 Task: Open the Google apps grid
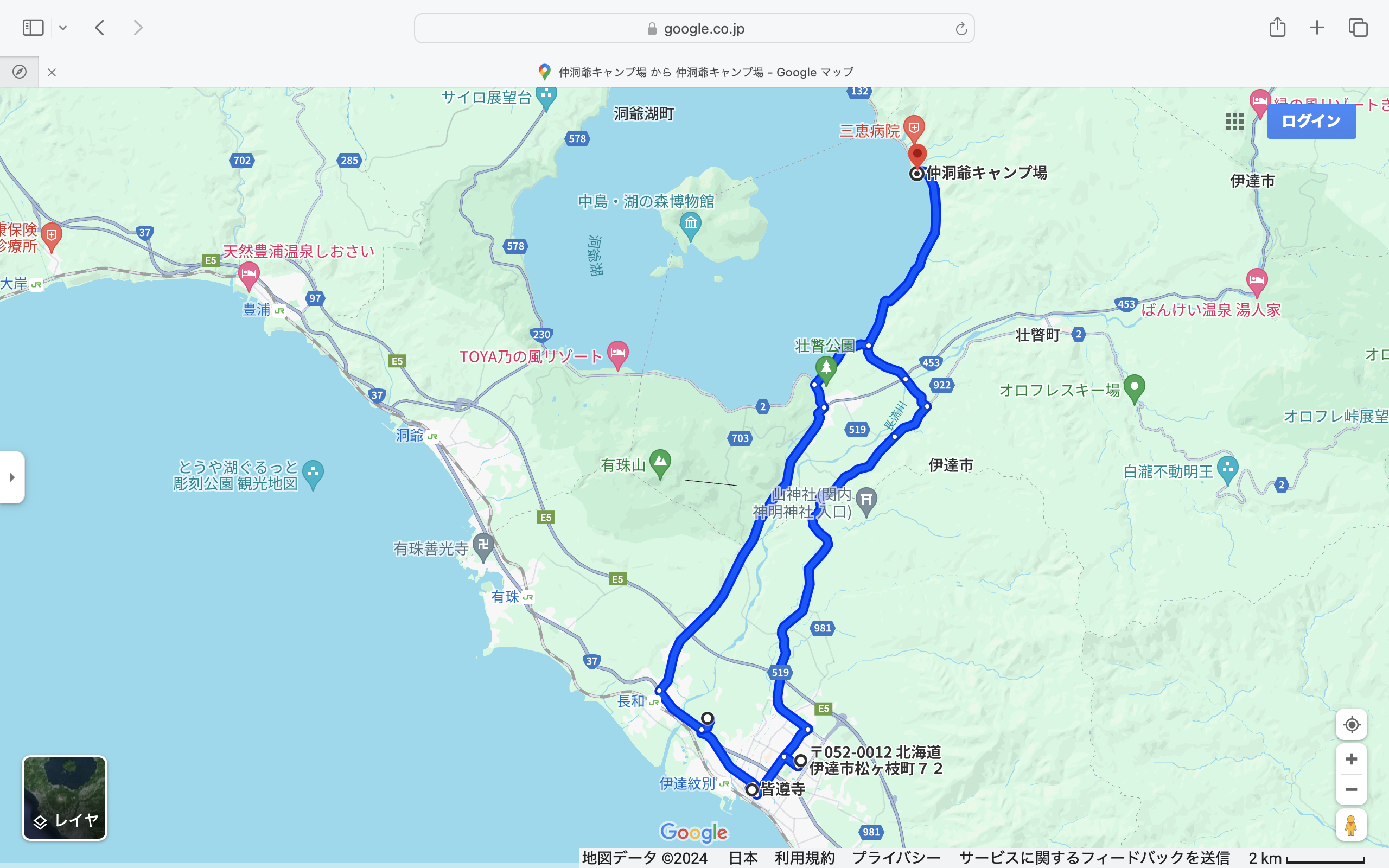click(x=1234, y=121)
